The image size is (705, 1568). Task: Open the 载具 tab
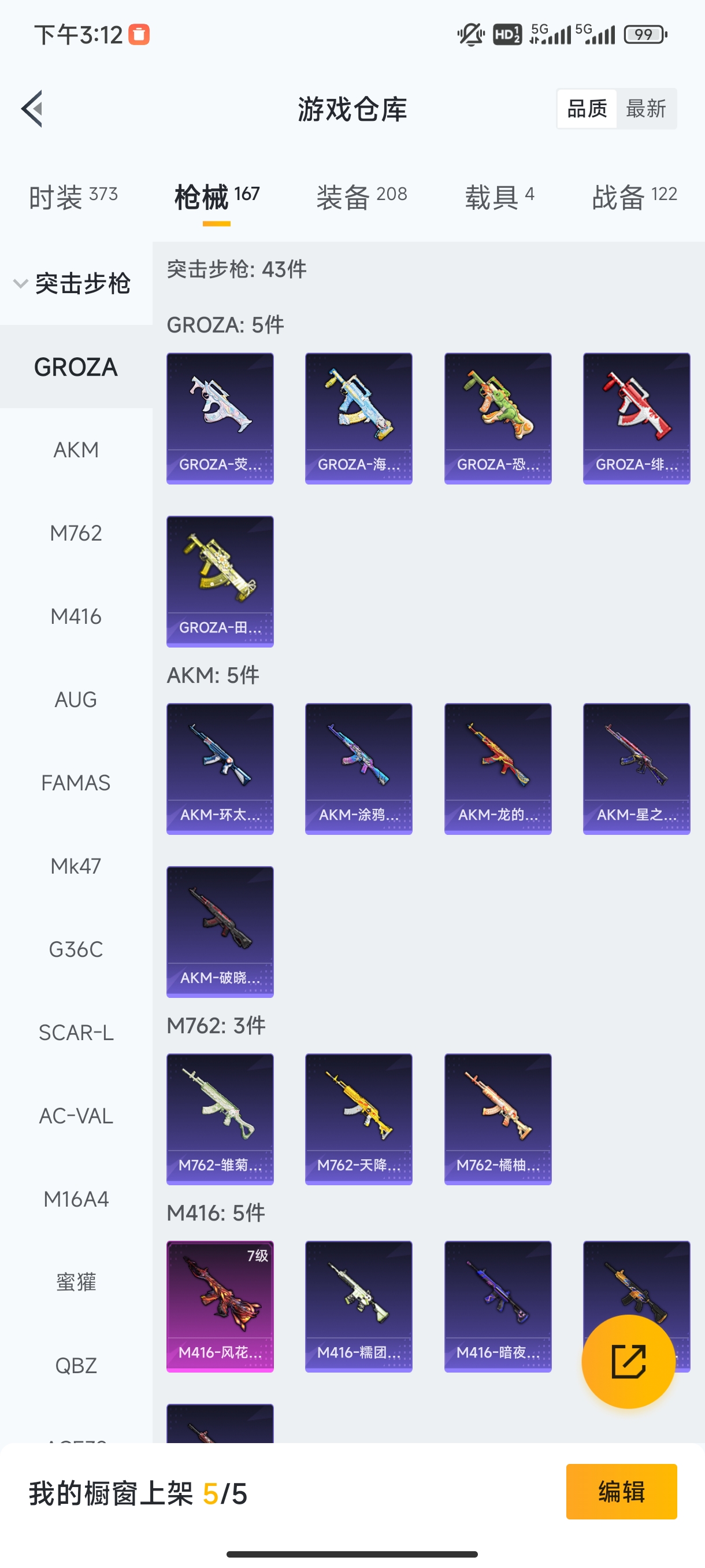[499, 197]
